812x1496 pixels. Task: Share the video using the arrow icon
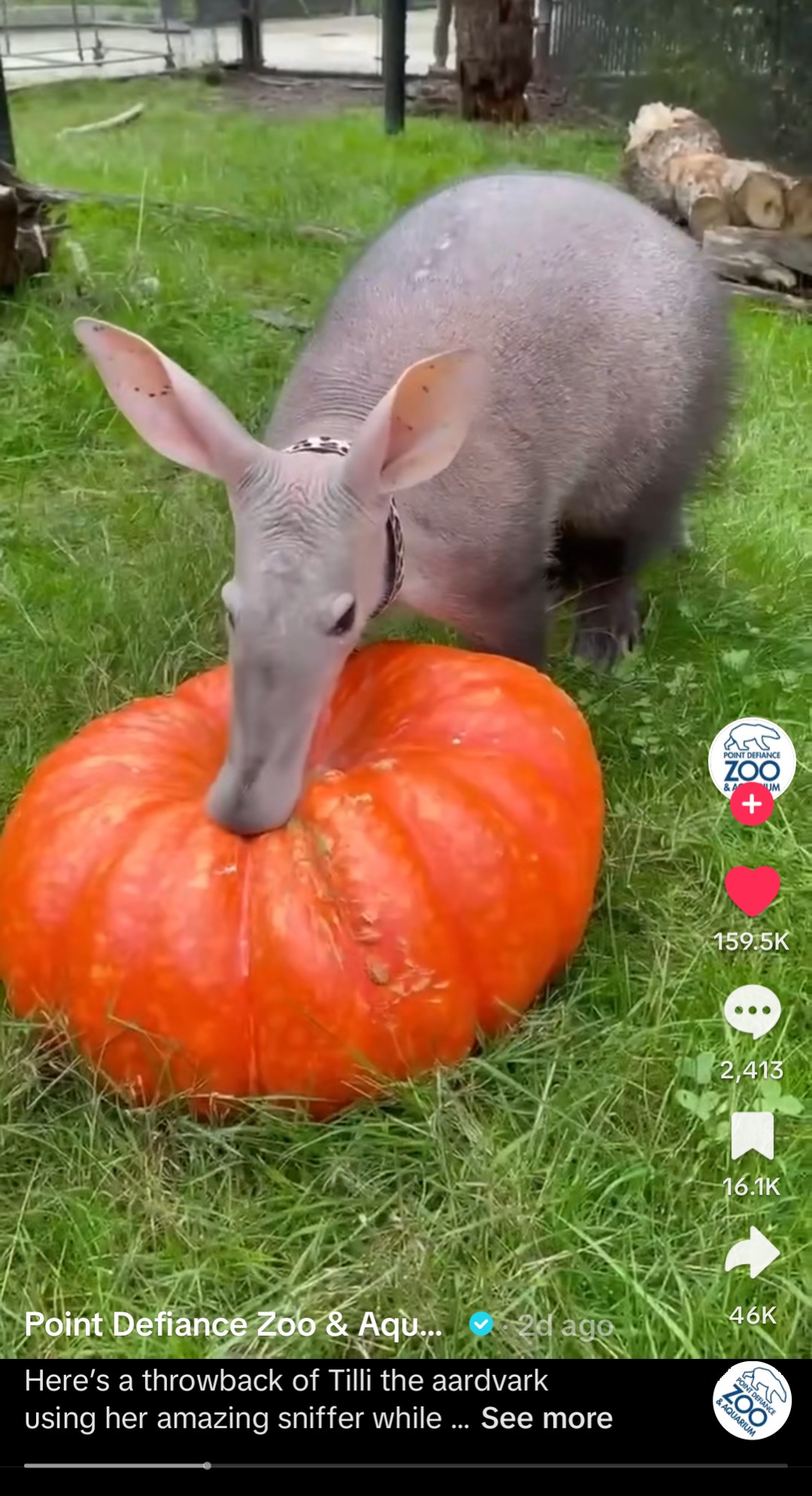coord(752,1253)
